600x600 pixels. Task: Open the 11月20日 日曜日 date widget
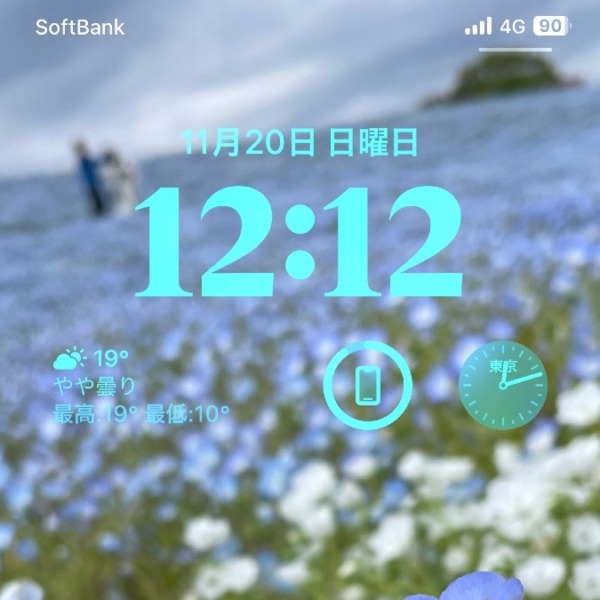pyautogui.click(x=300, y=144)
